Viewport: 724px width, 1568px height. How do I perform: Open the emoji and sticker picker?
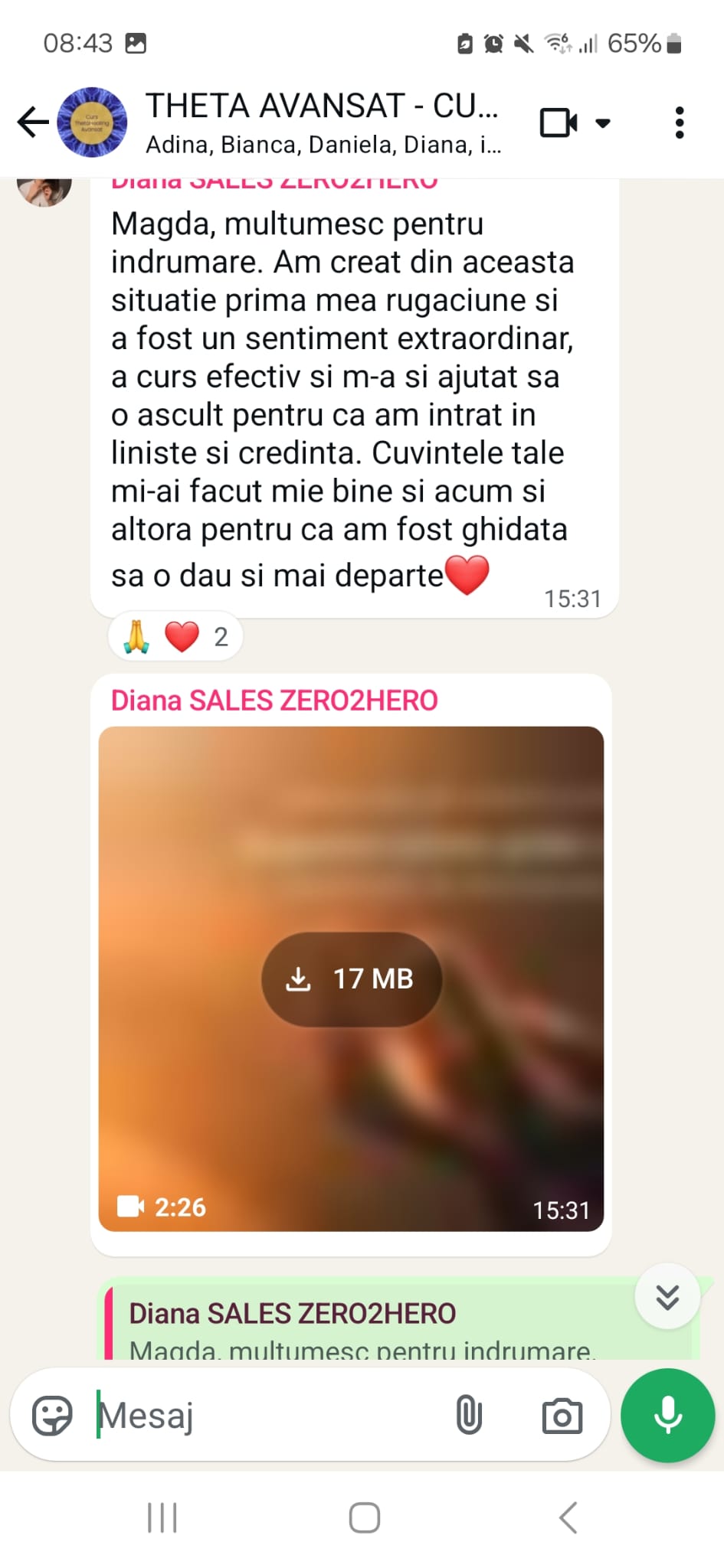(x=52, y=1415)
